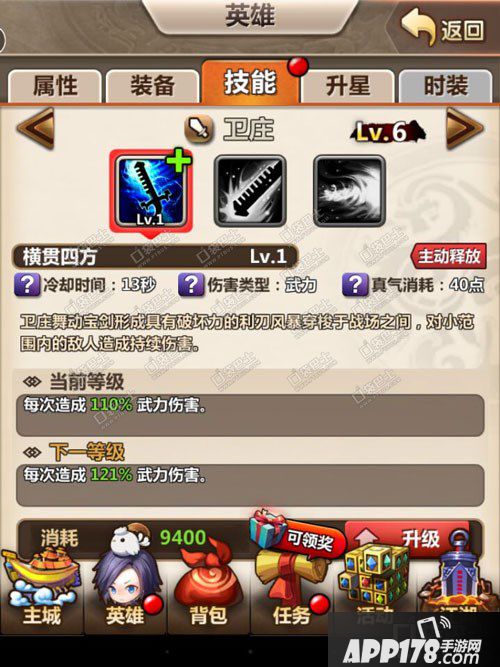Go to previous hero with left arrow
Viewport: 500px width, 667px height.
(36, 128)
